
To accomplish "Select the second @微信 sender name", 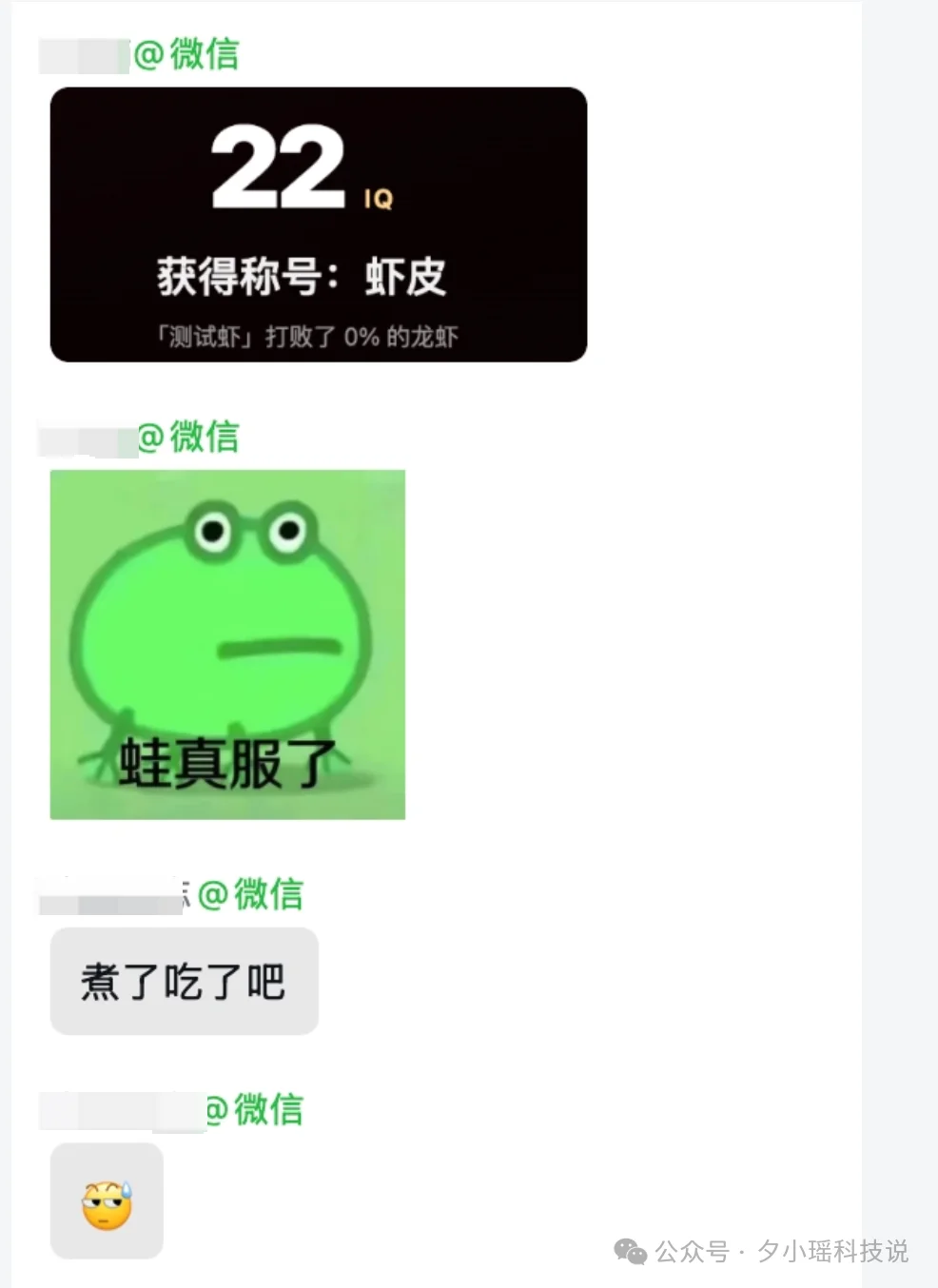I will (190, 438).
